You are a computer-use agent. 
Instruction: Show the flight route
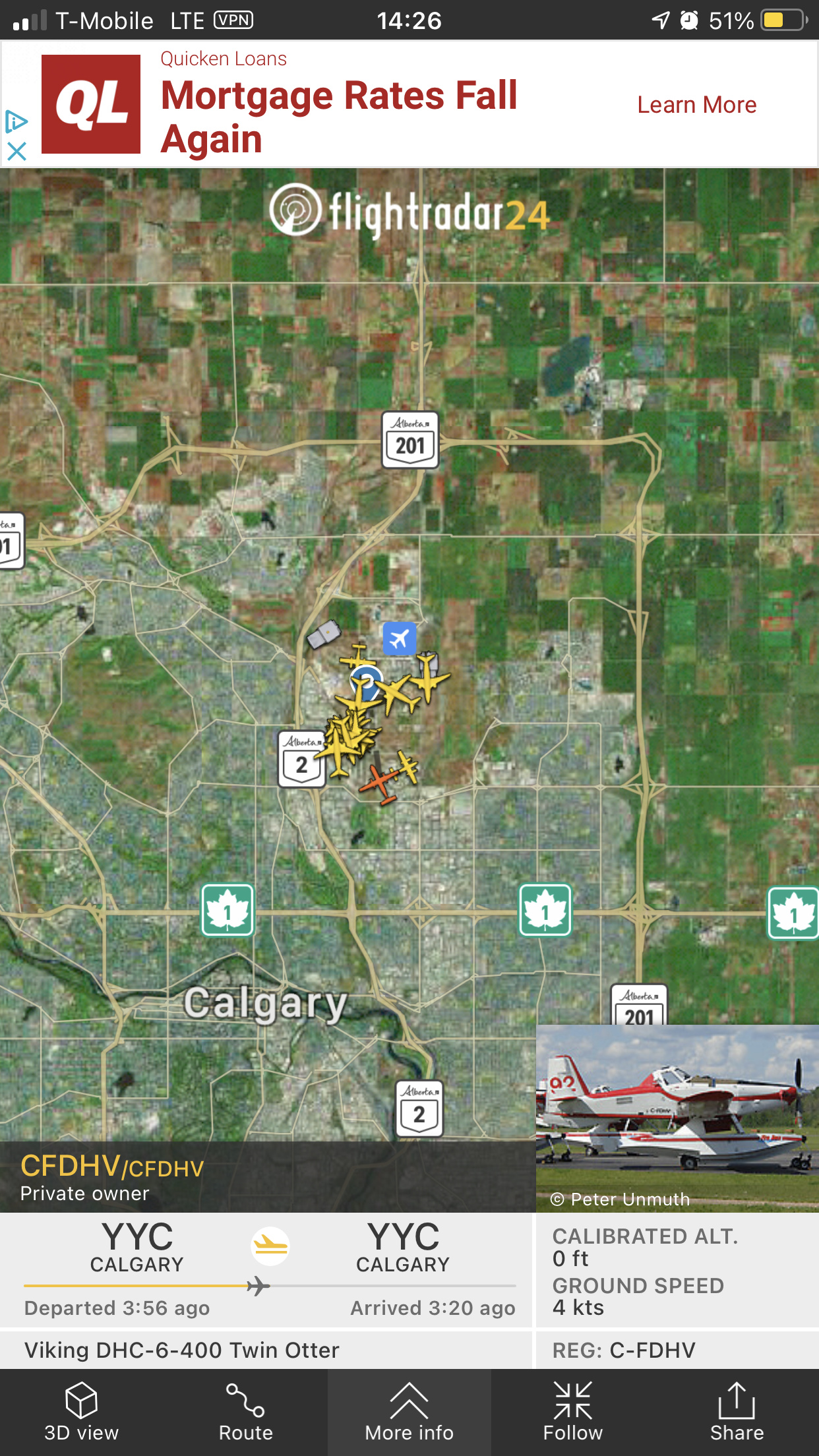tap(245, 1412)
